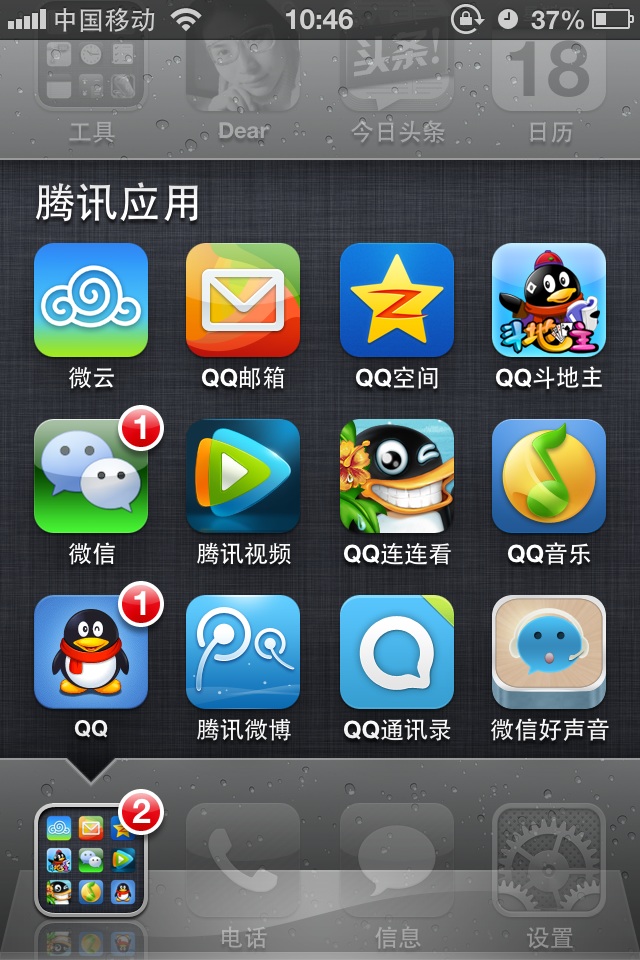Viewport: 640px width, 960px height.
Task: Open 腾讯微博 app
Action: (243, 652)
